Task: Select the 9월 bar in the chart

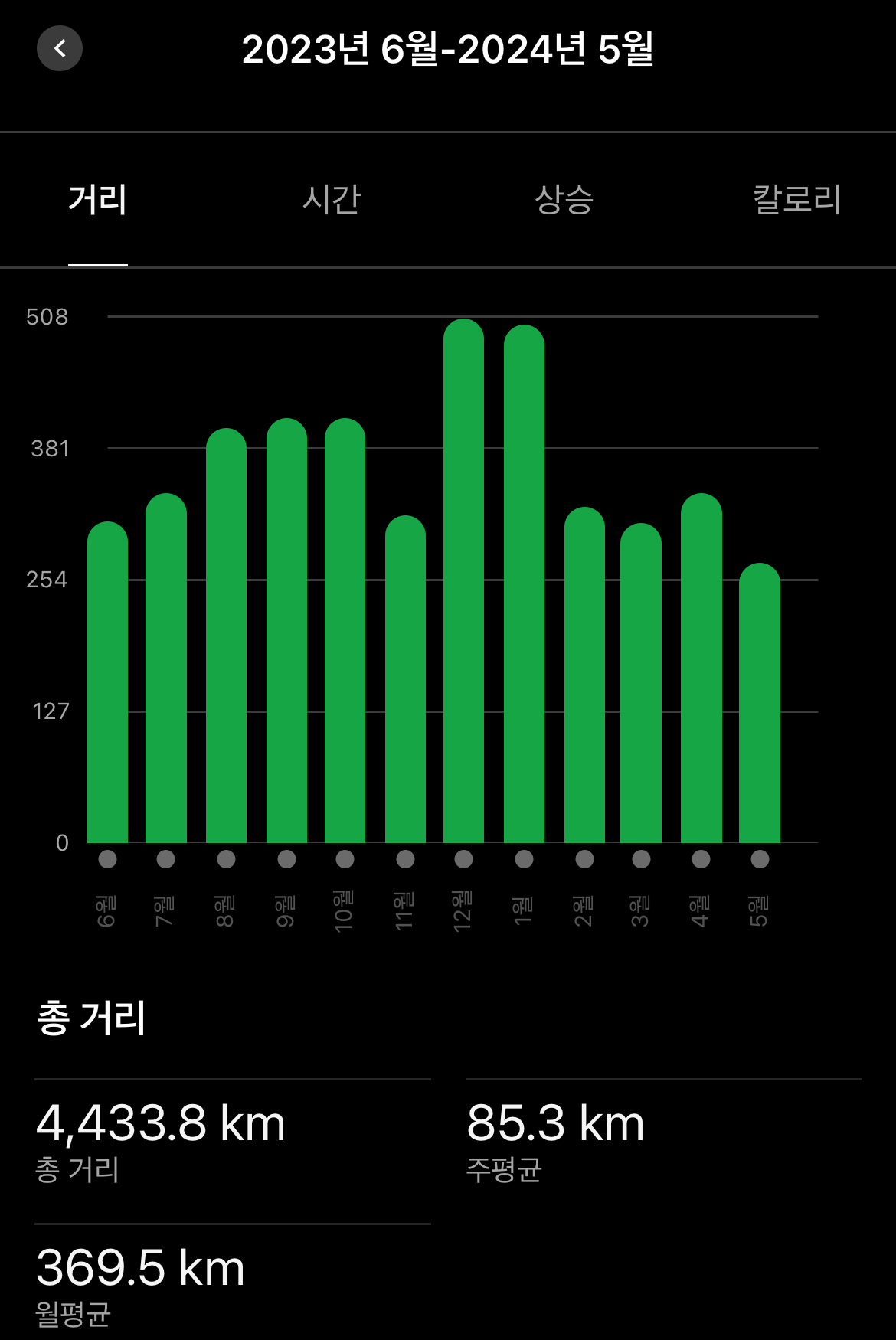Action: (x=286, y=631)
